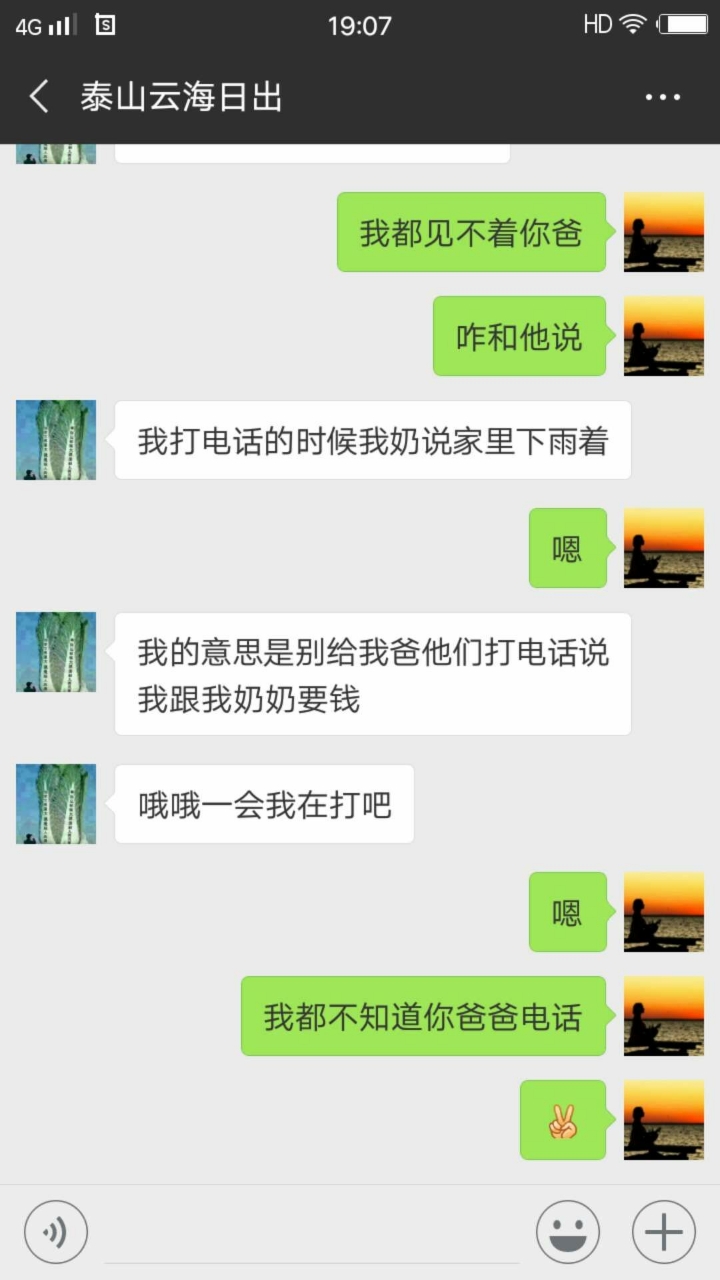The height and width of the screenshot is (1280, 720).
Task: Open the emoji picker
Action: [x=568, y=1232]
